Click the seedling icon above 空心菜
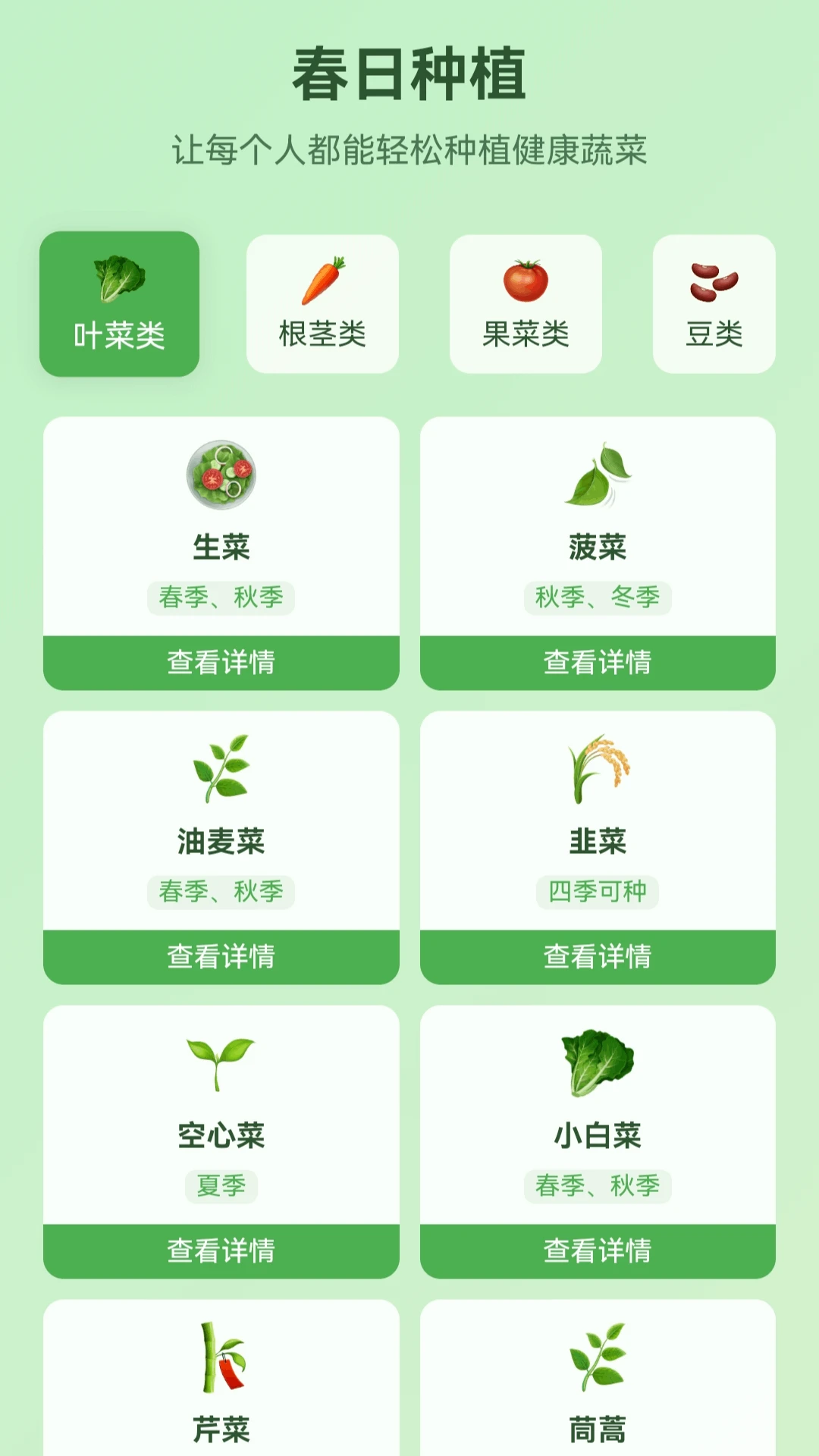The height and width of the screenshot is (1456, 819). coord(221,1062)
